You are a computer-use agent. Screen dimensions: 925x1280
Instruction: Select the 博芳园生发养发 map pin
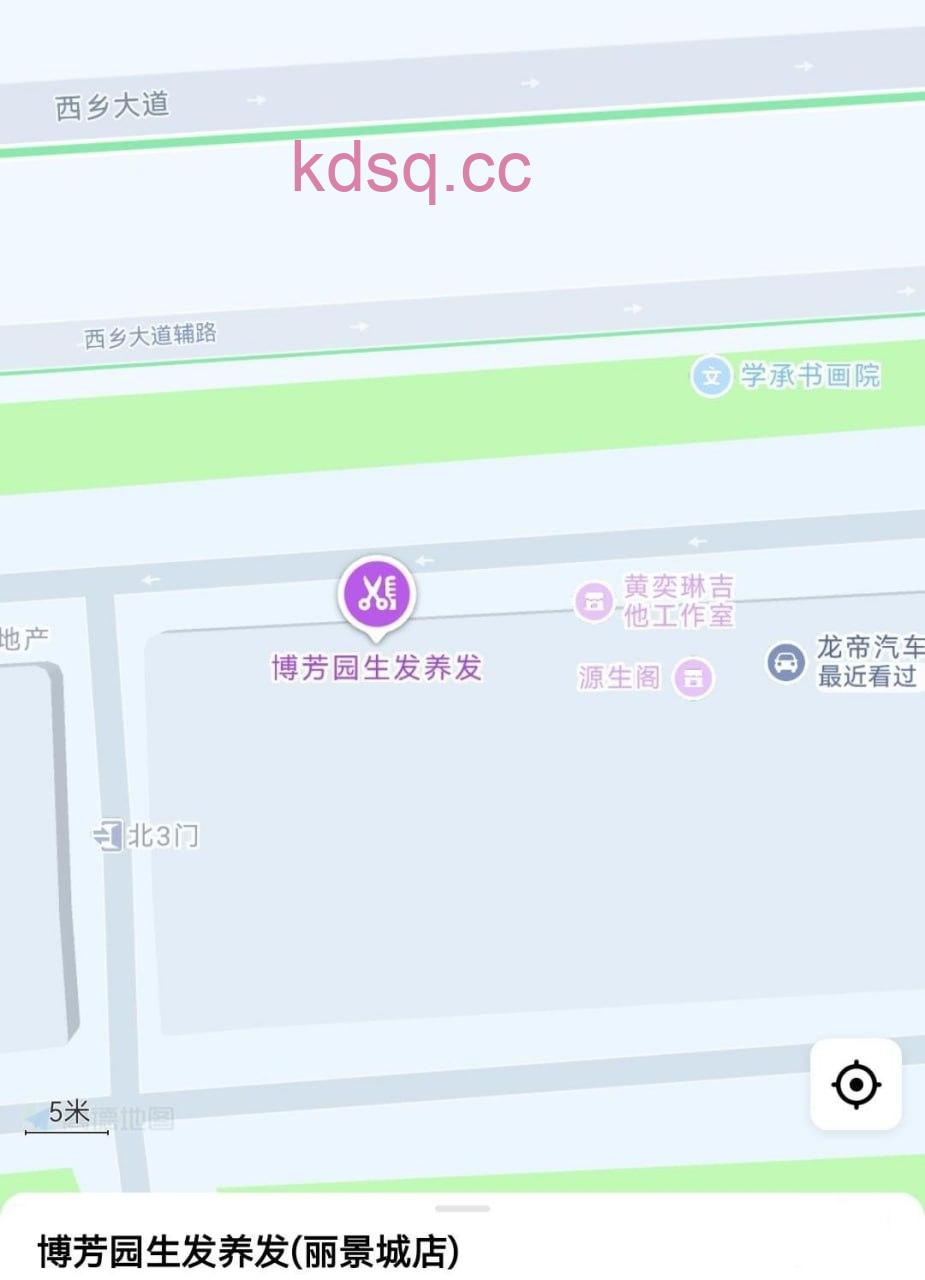(x=377, y=593)
